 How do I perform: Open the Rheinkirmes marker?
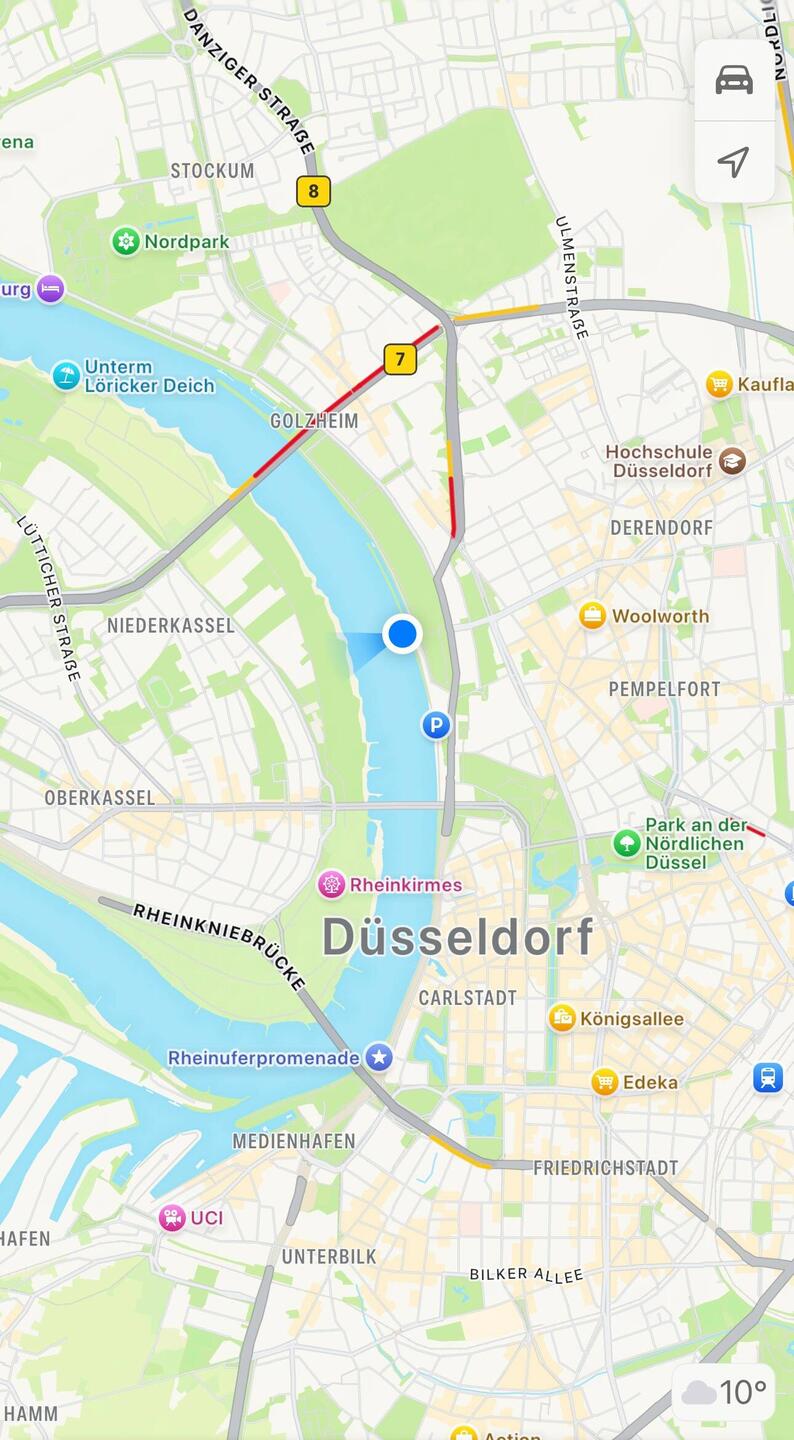(331, 885)
